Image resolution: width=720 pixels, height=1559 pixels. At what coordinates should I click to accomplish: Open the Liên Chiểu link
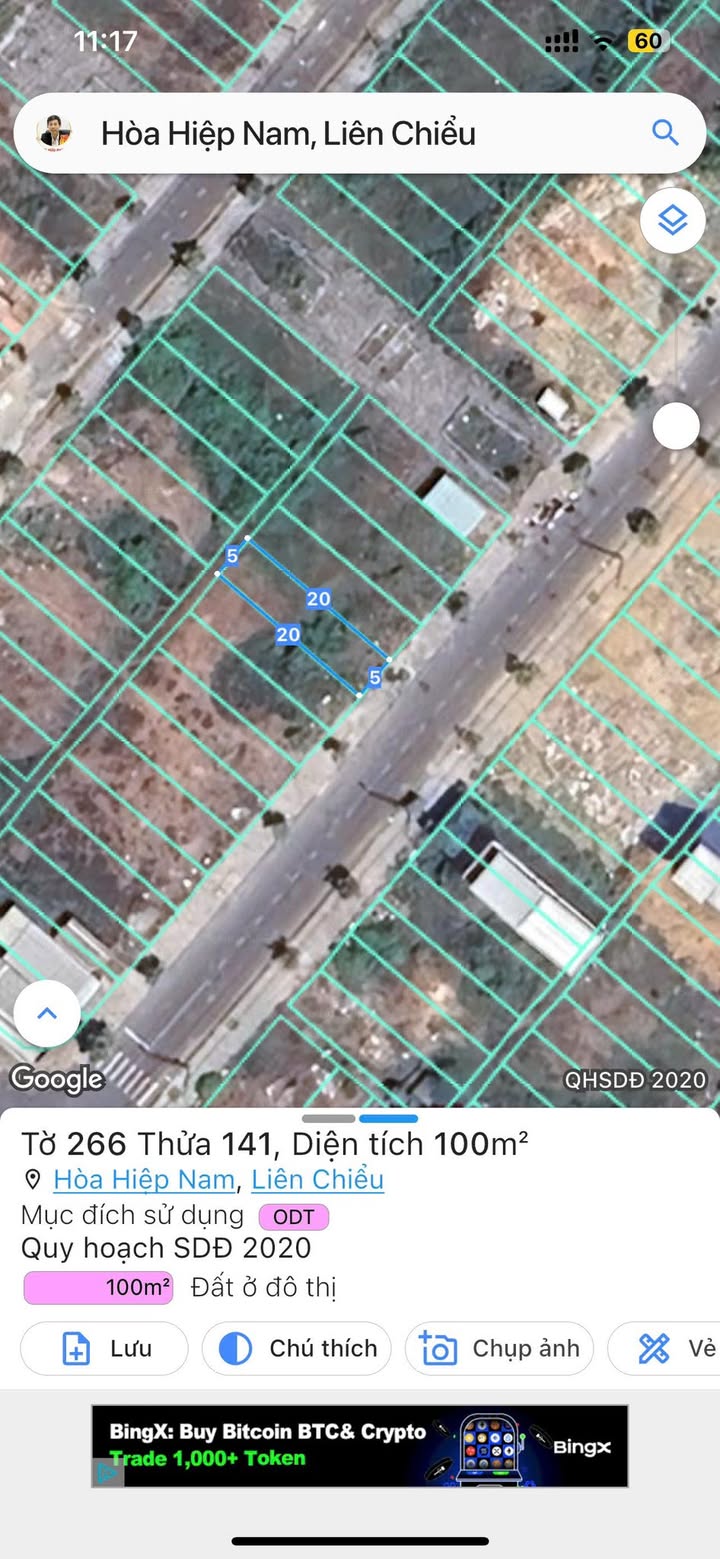(x=318, y=1179)
